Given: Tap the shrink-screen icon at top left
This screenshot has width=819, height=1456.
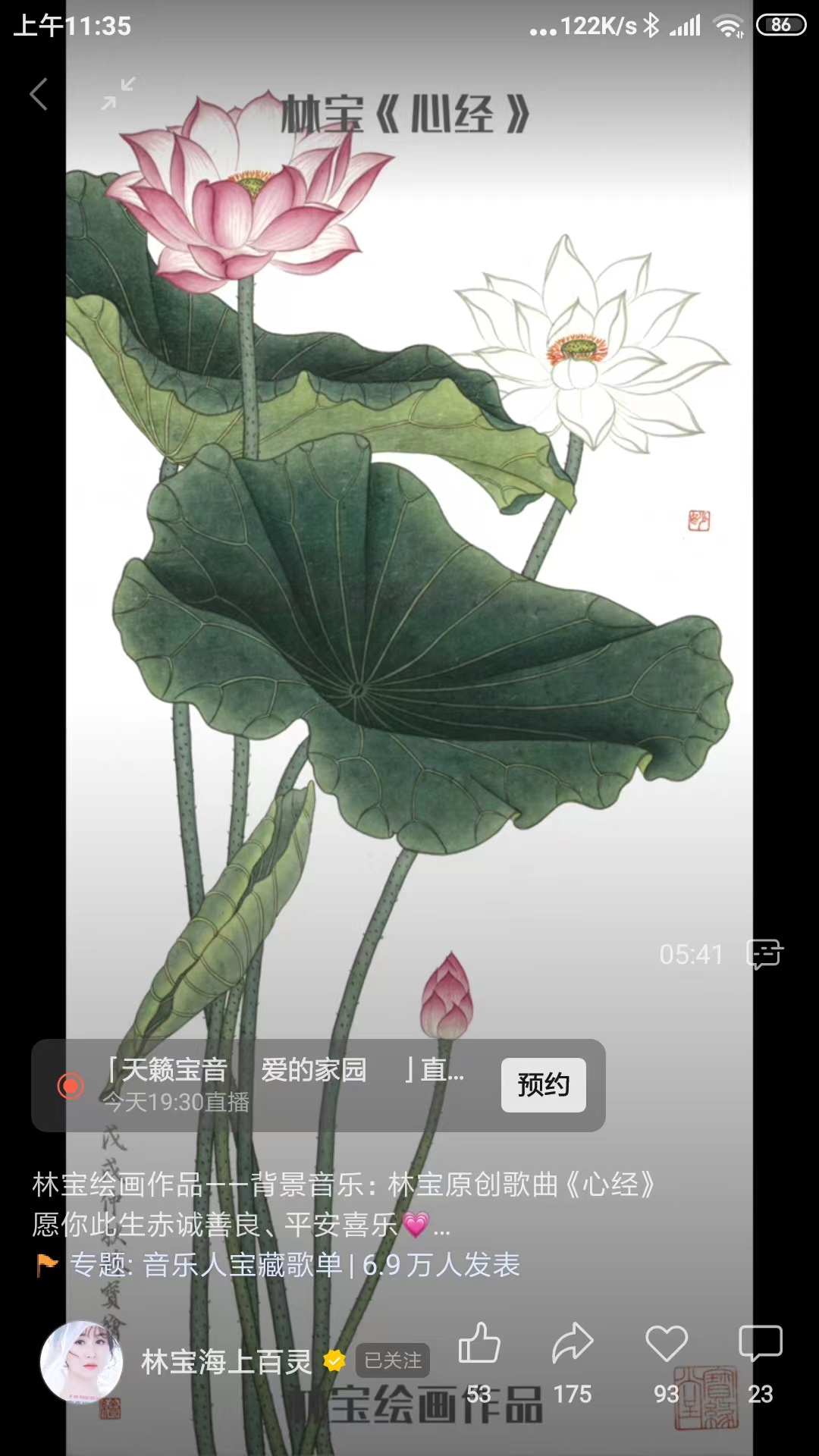Looking at the screenshot, I should tap(118, 94).
